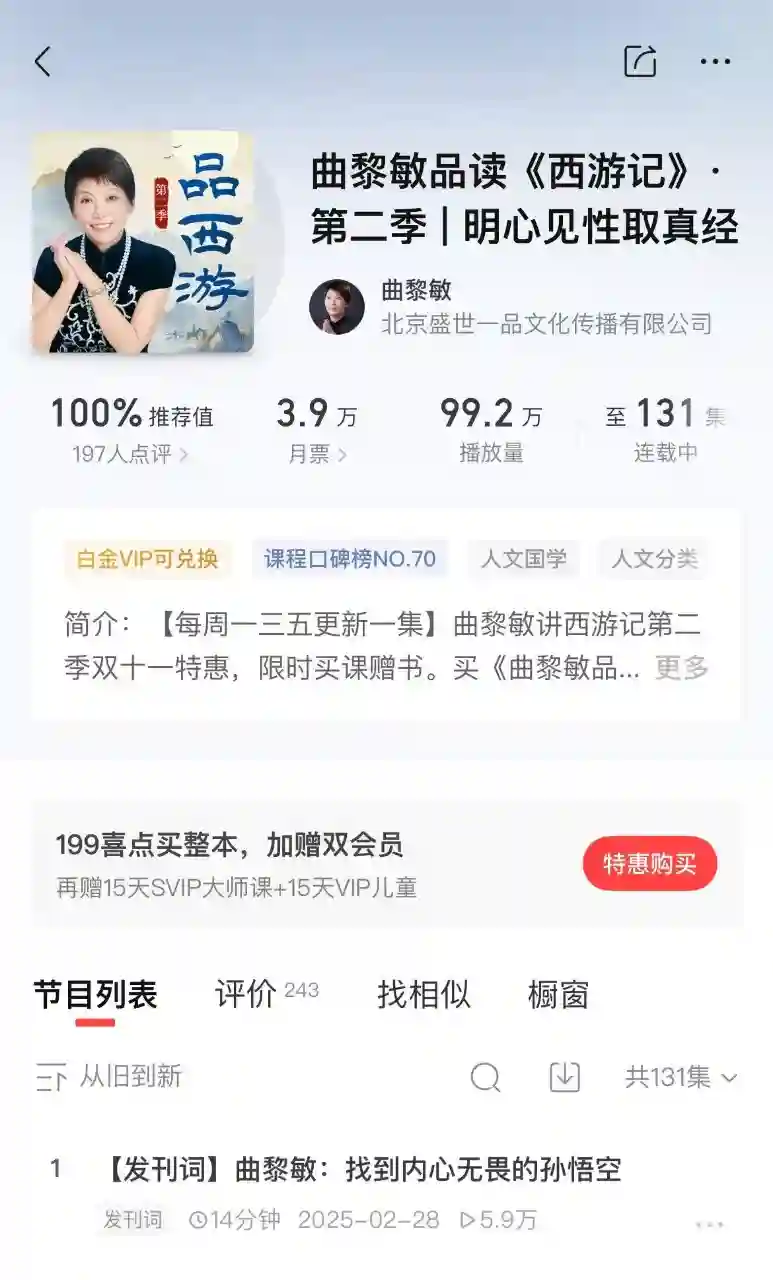
Task: Open more options for episode 1
Action: 709,1224
